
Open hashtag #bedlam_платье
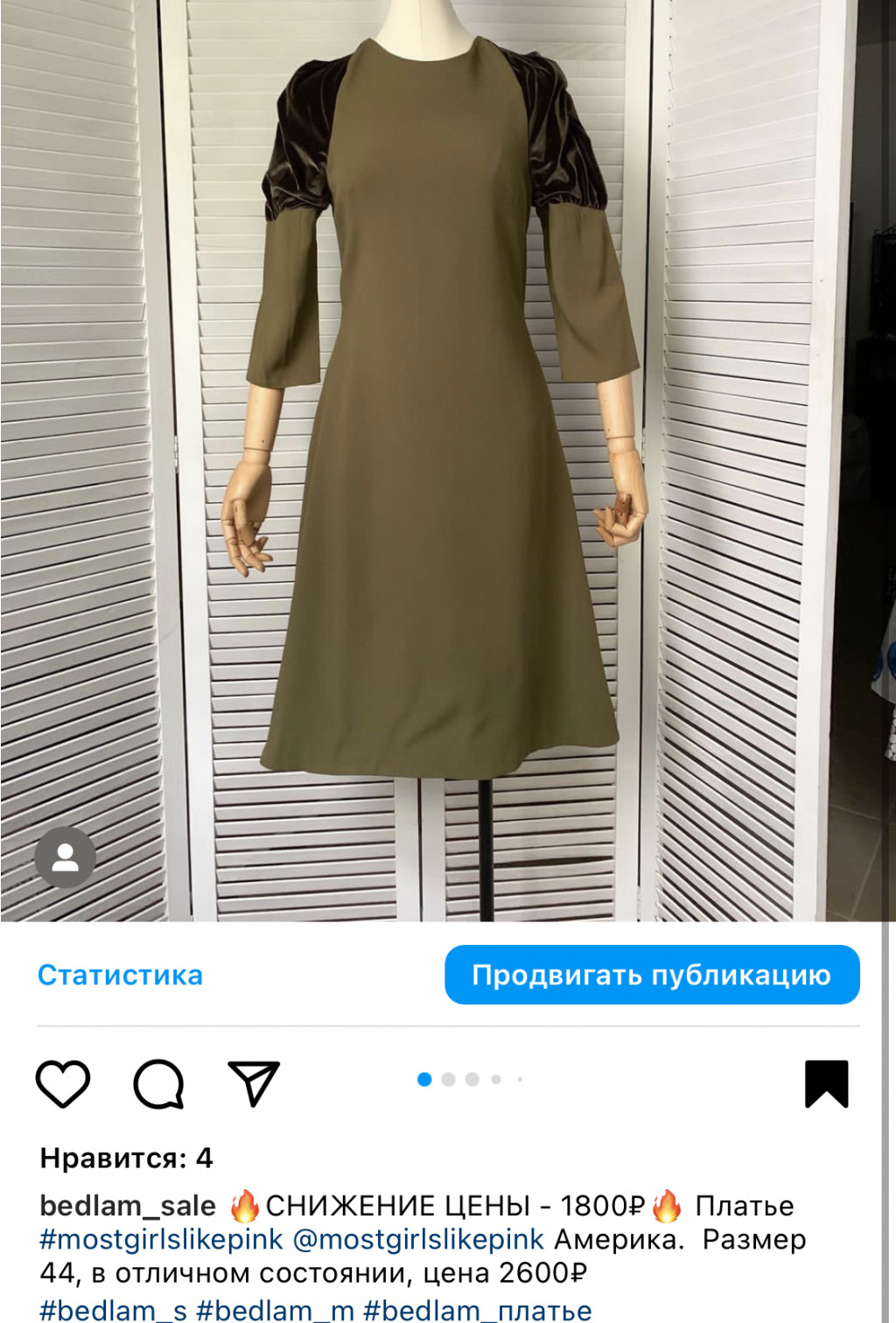(x=477, y=1310)
